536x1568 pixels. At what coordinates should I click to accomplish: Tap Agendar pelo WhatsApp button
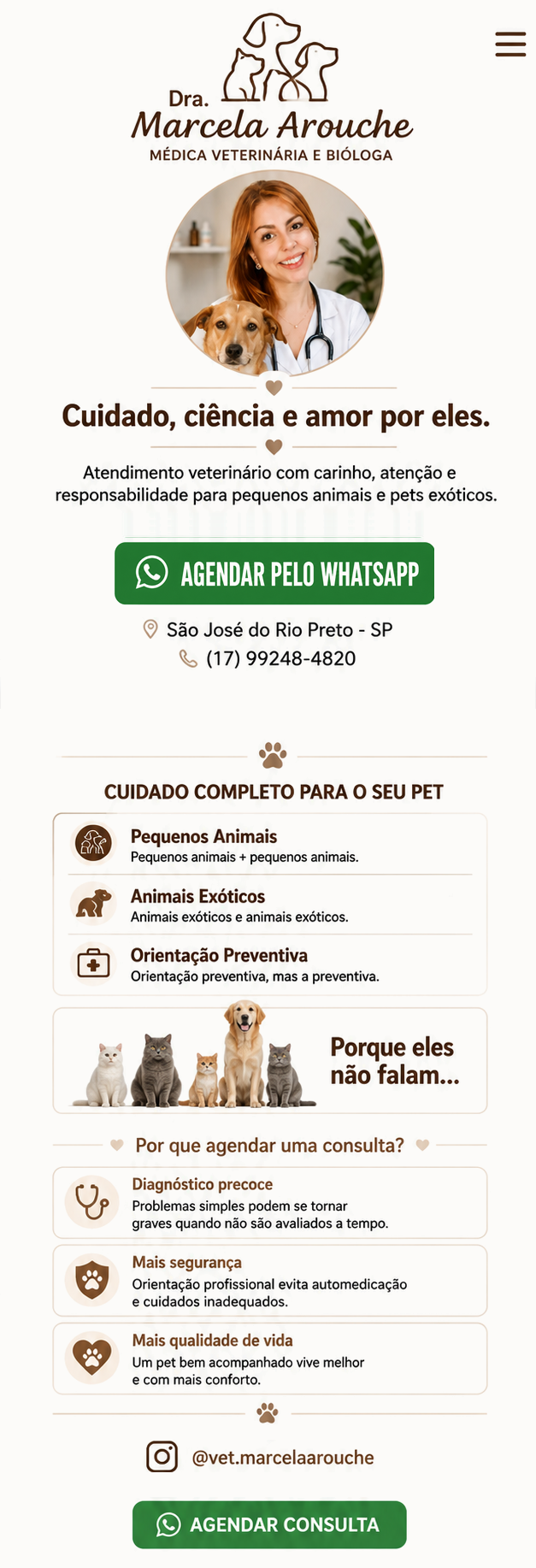(x=274, y=573)
